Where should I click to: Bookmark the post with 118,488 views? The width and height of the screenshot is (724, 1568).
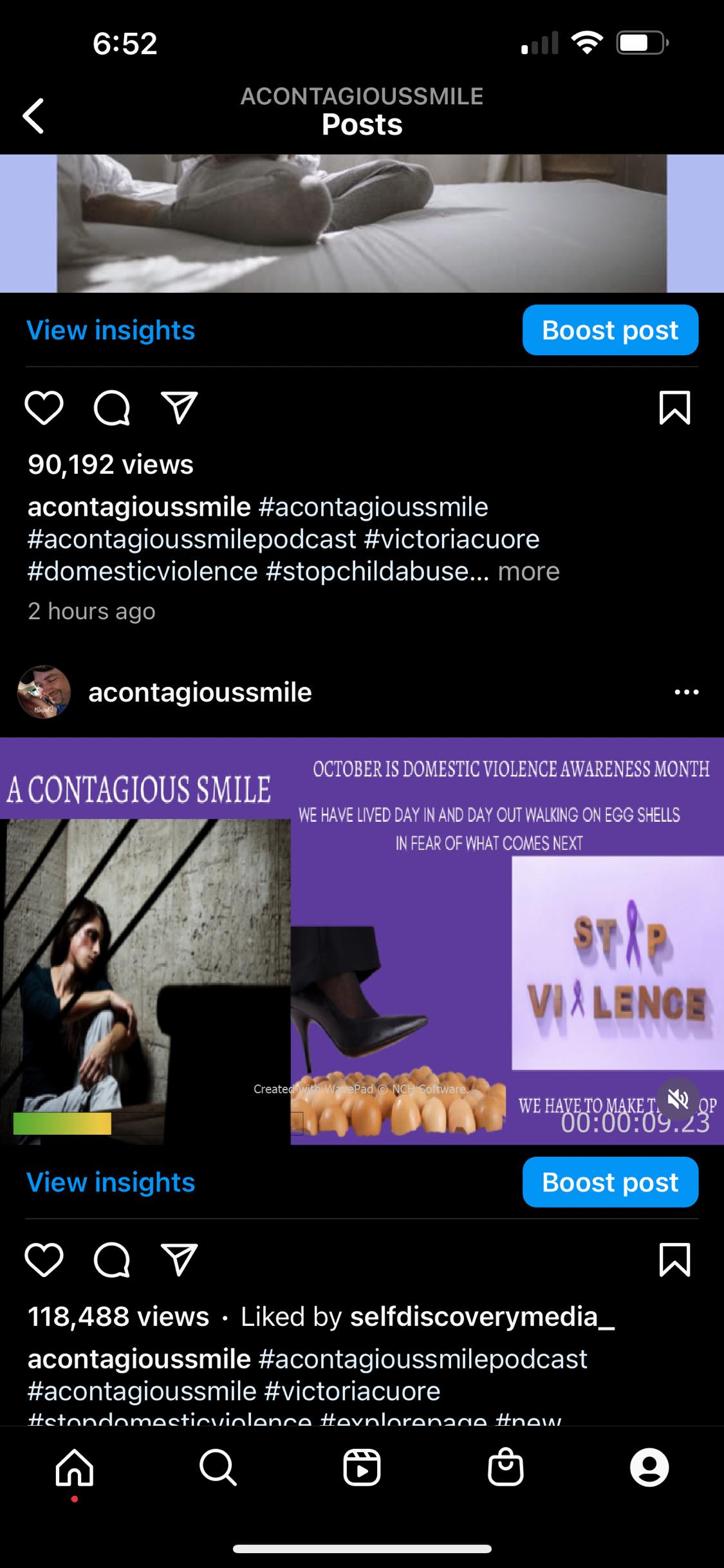click(674, 1260)
